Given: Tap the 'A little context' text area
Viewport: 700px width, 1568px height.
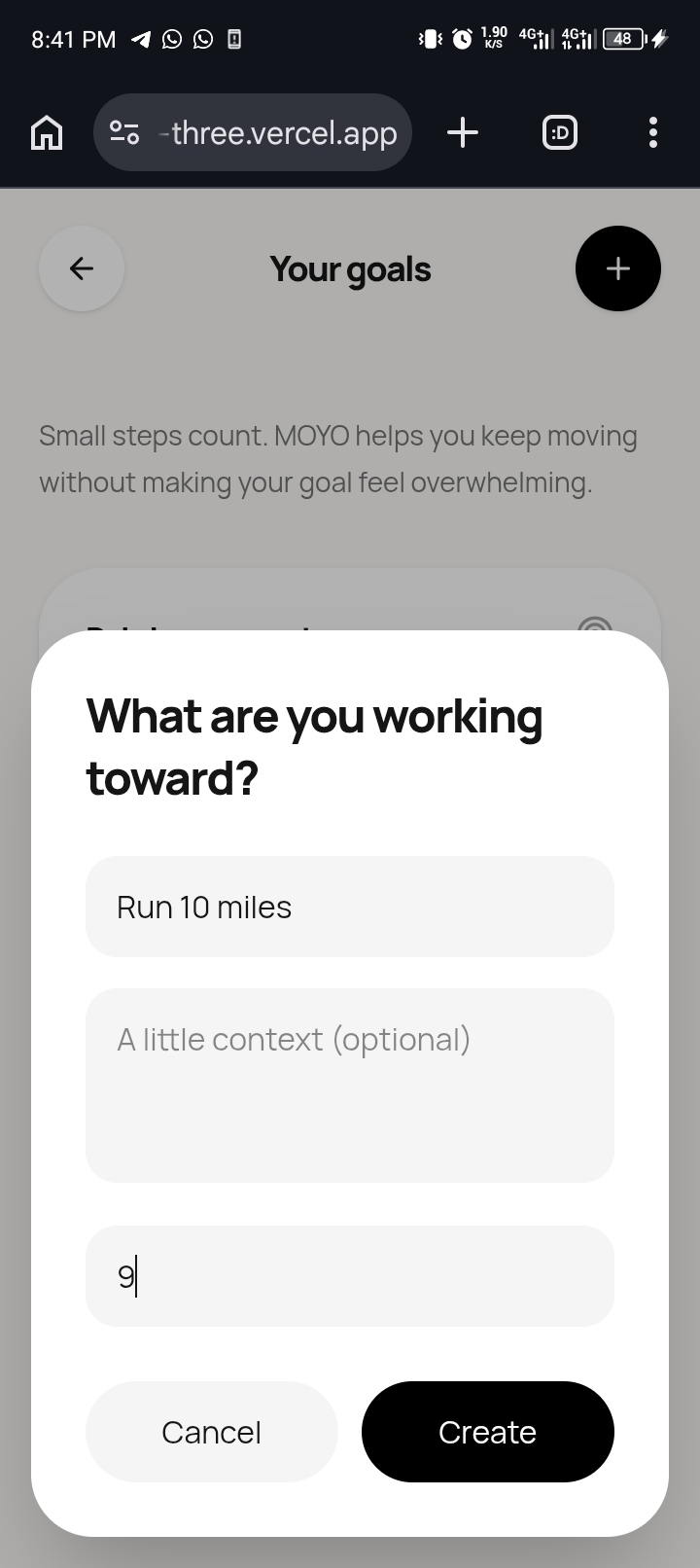Looking at the screenshot, I should click(350, 1086).
